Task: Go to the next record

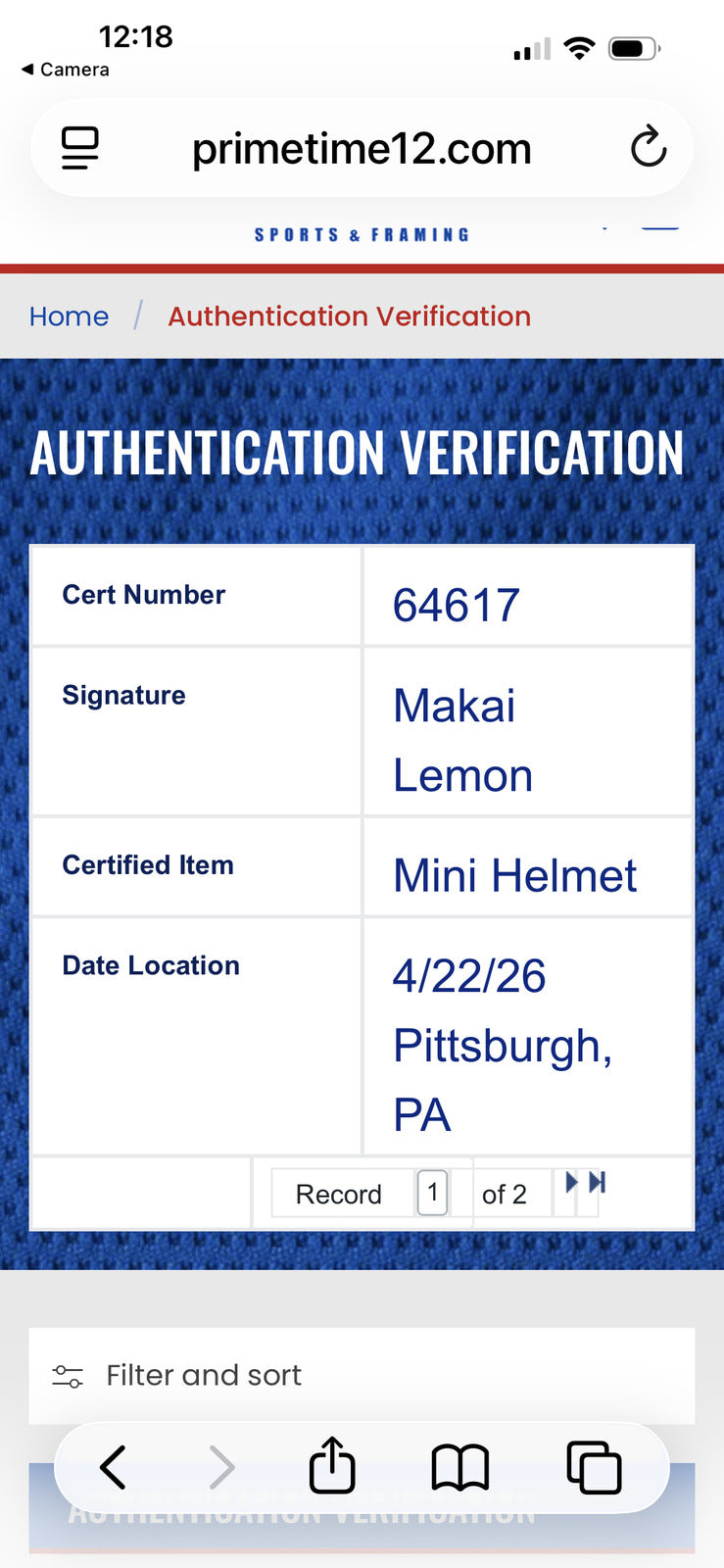Action: (571, 1182)
